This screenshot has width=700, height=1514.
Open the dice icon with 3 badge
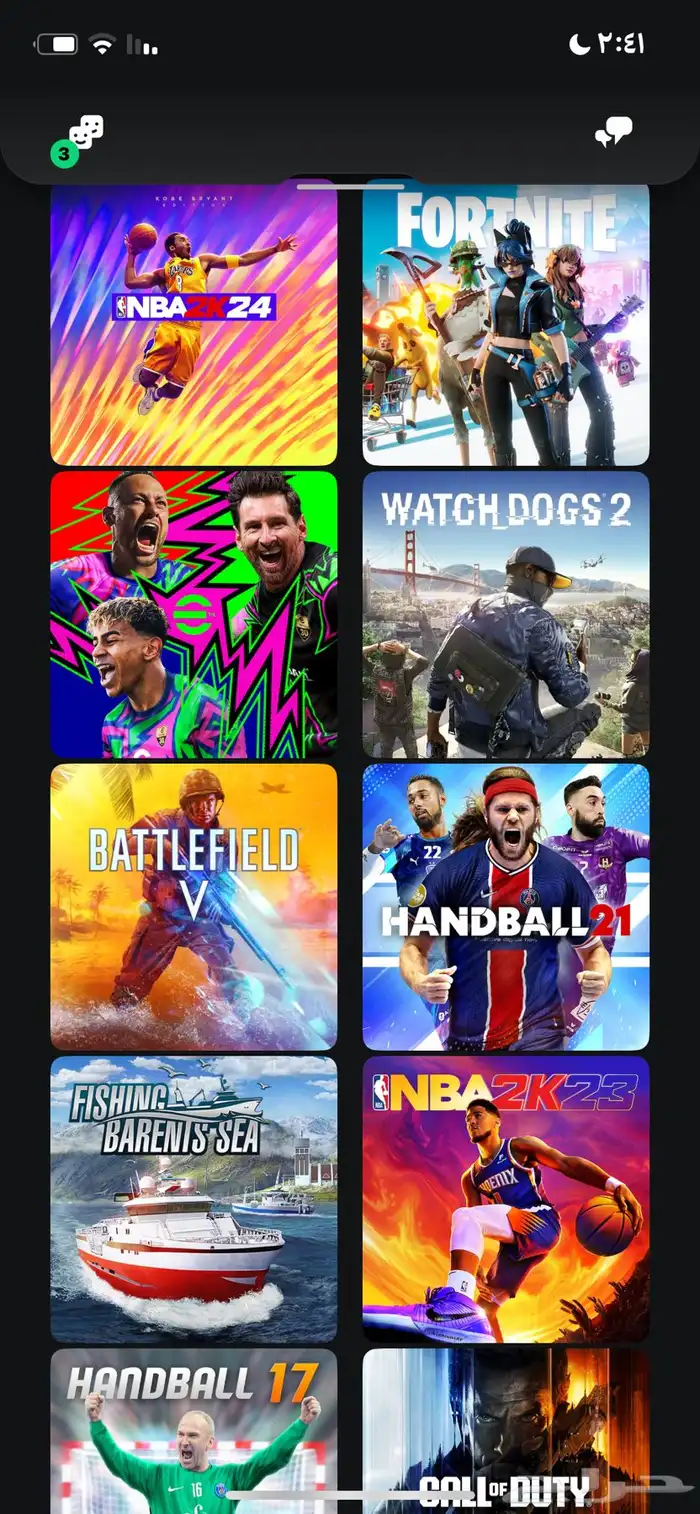pos(84,134)
